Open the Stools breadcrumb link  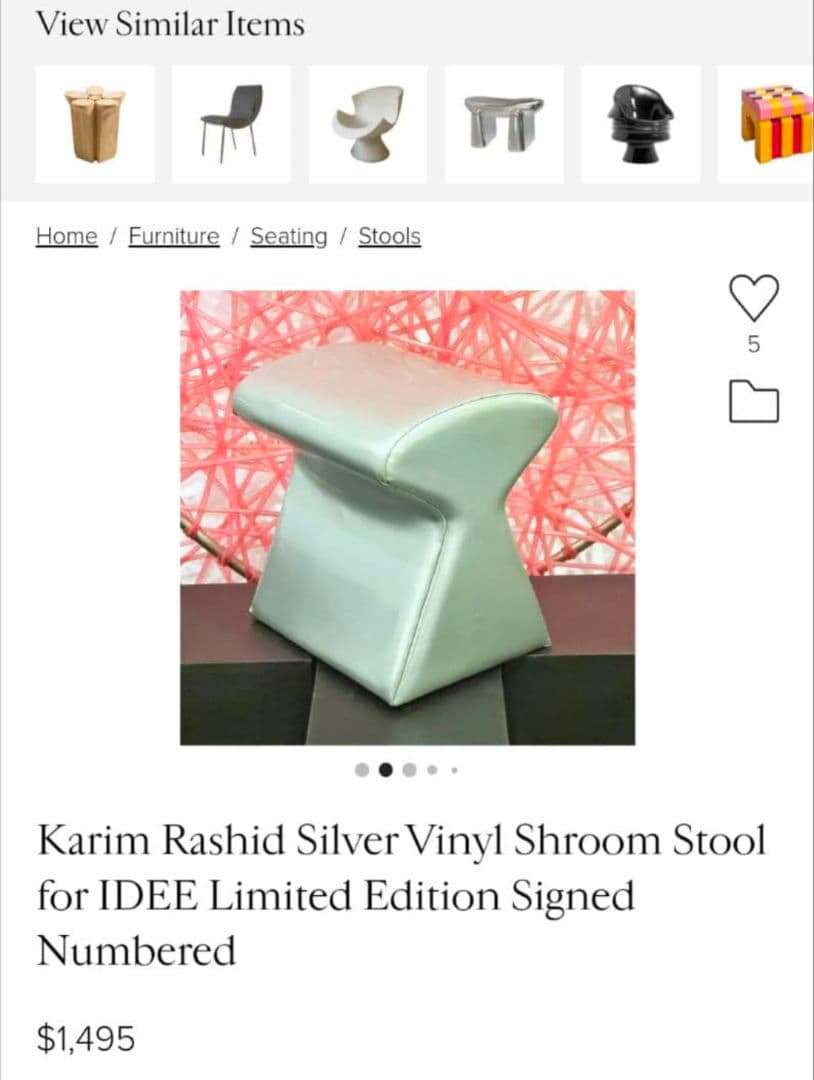point(390,237)
